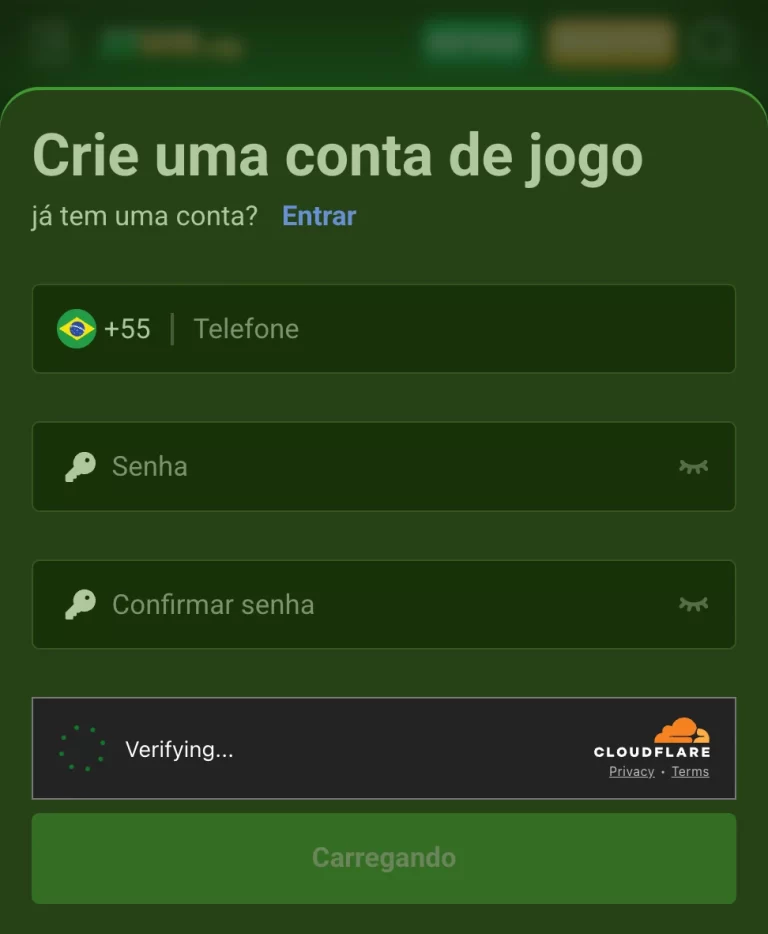
Task: Click the Entrar link
Action: pyautogui.click(x=318, y=216)
